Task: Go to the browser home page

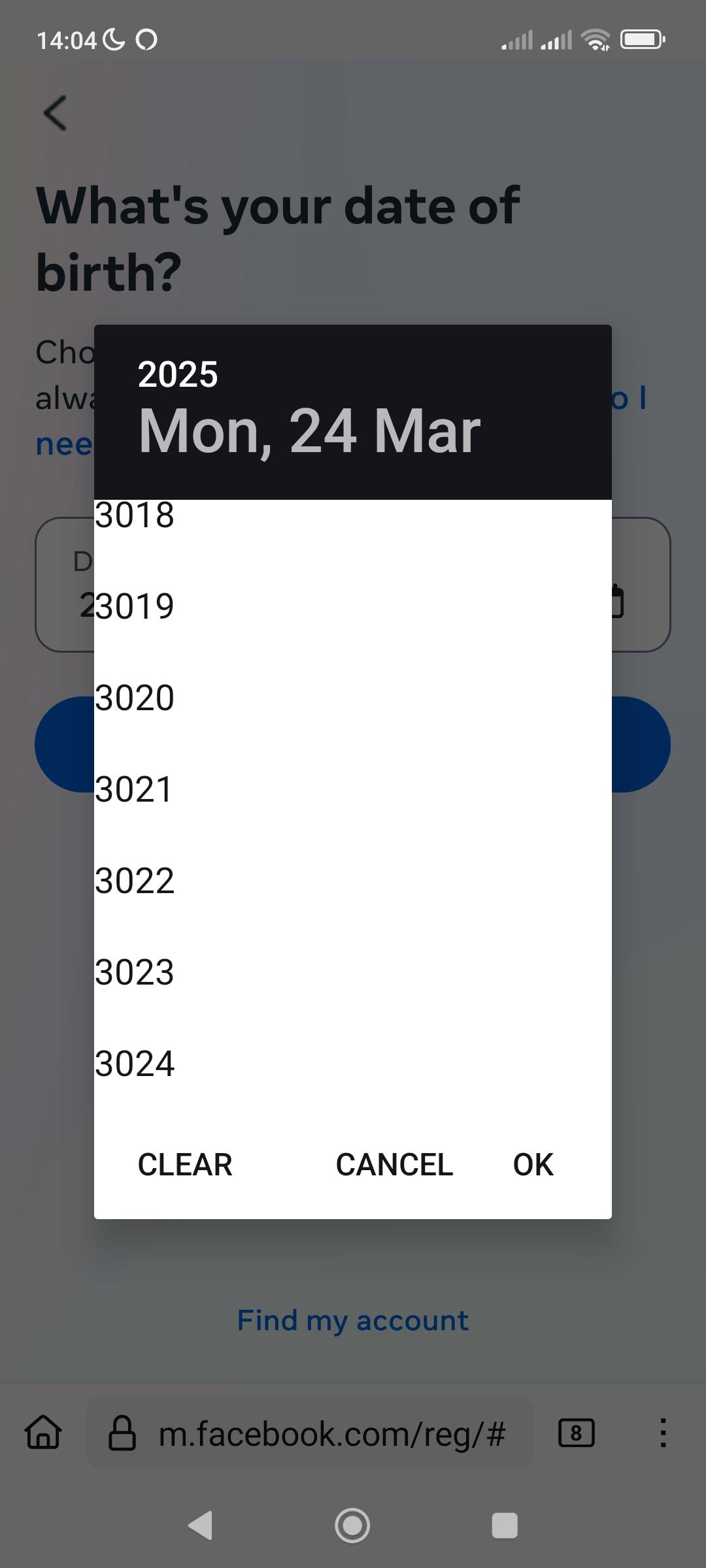Action: pyautogui.click(x=43, y=1433)
